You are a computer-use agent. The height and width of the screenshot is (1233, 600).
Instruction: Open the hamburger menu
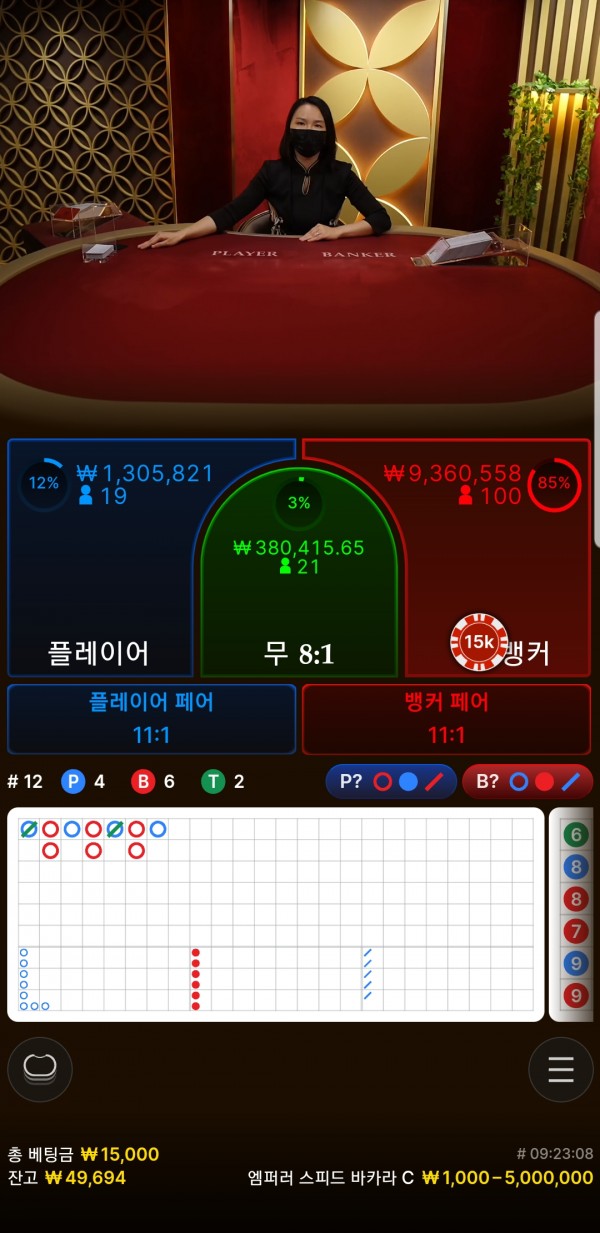click(561, 1070)
